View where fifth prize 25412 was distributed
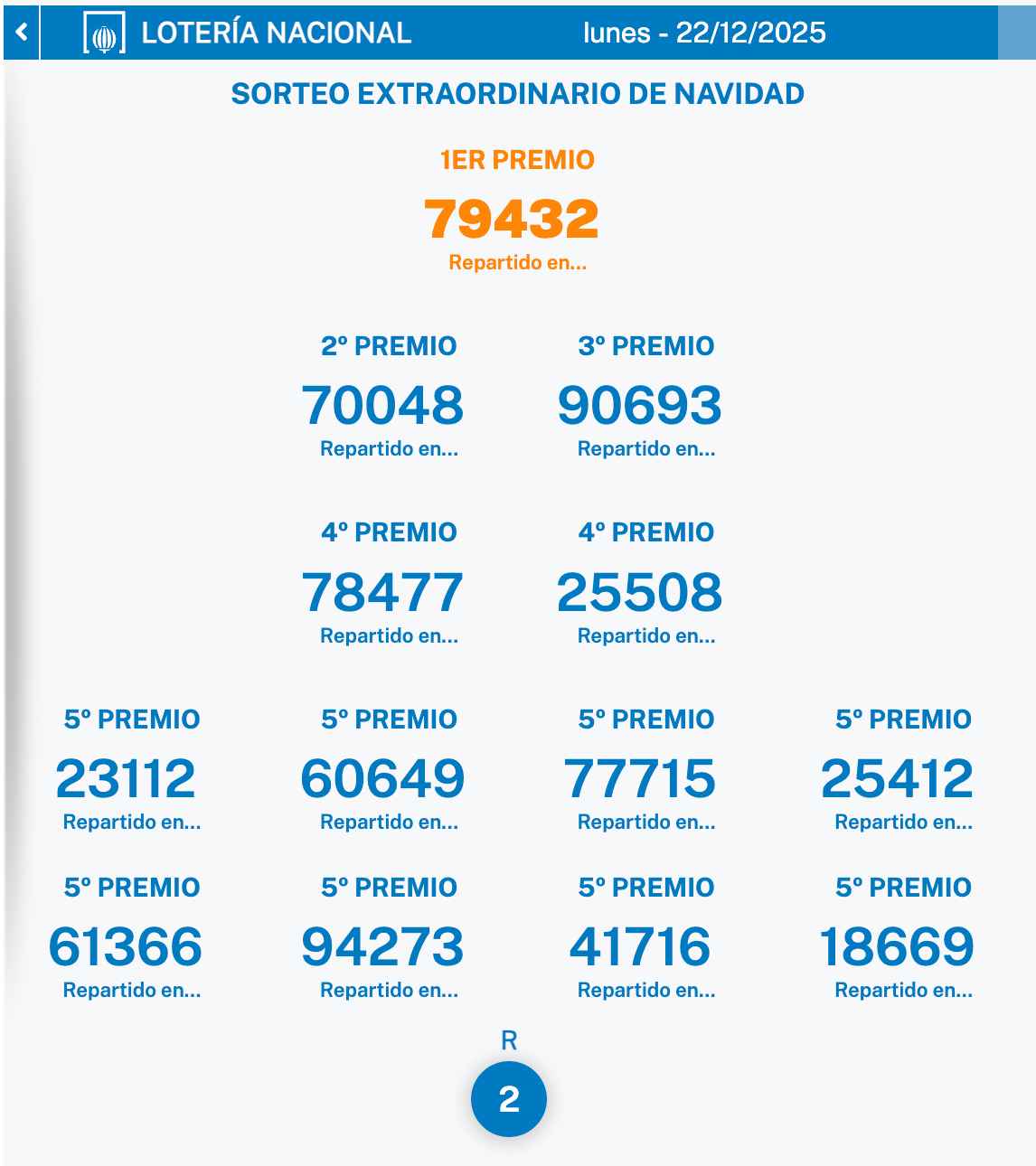The image size is (1036, 1166). pos(903,823)
